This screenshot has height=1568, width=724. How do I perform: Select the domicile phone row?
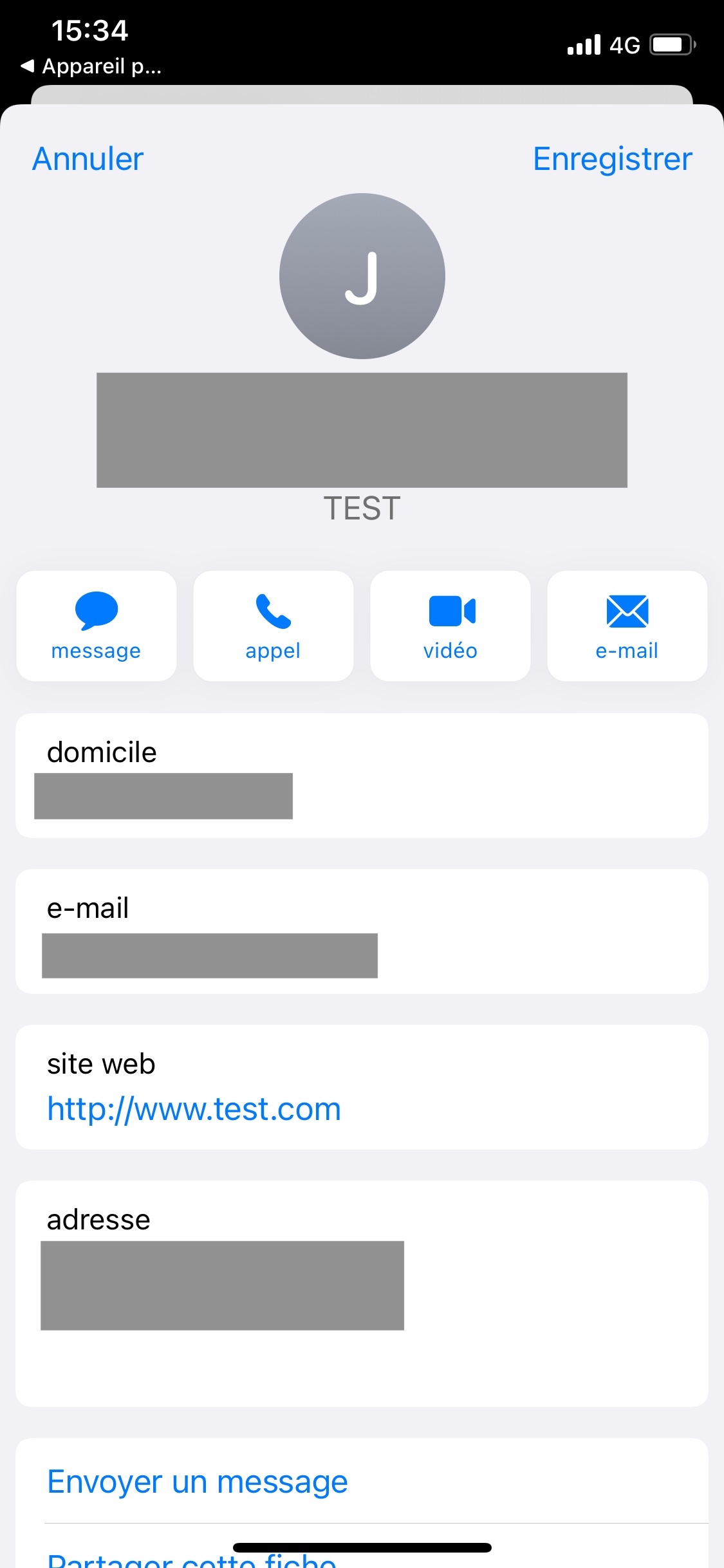pyautogui.click(x=362, y=776)
